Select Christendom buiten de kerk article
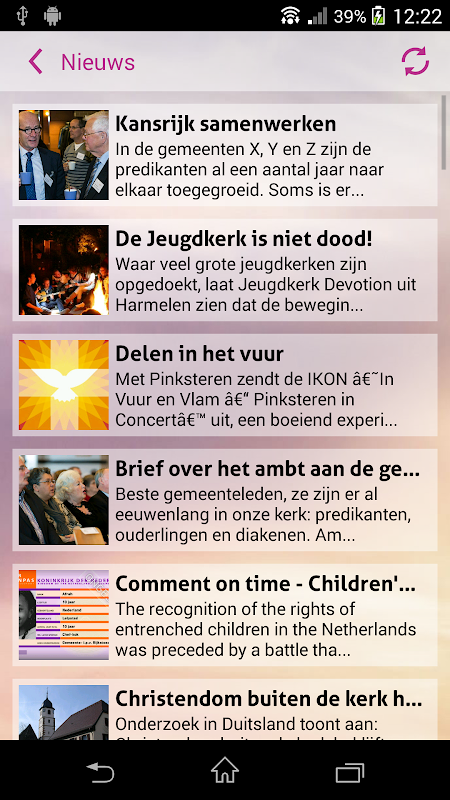The height and width of the screenshot is (800, 450). click(225, 710)
